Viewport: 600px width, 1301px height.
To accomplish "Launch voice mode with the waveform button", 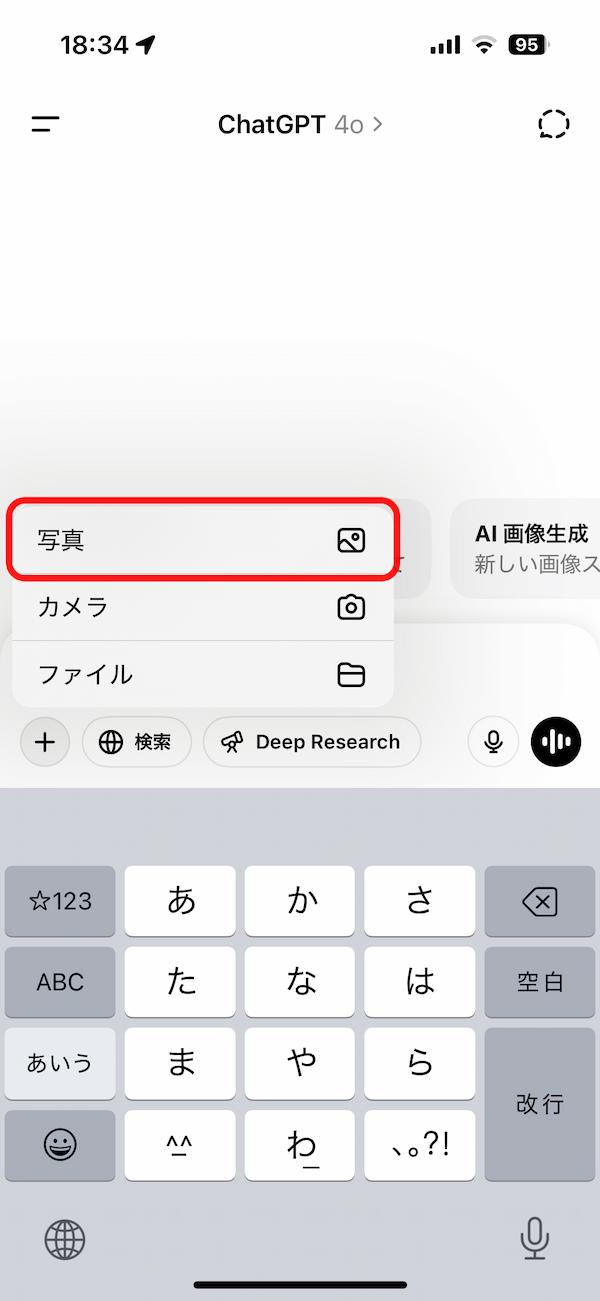I will [x=556, y=742].
